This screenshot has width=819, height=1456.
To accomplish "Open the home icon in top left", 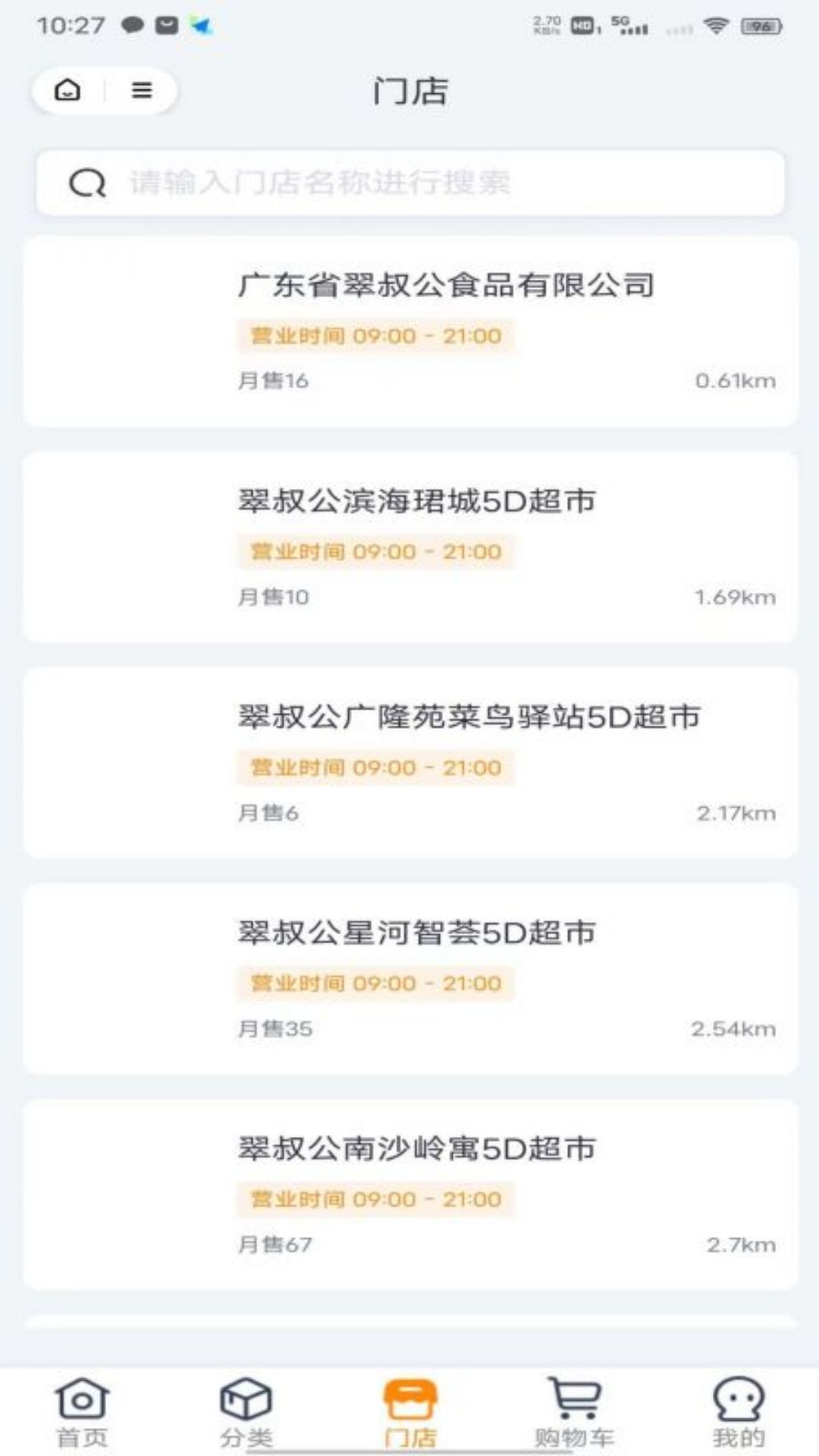I will pos(67,91).
